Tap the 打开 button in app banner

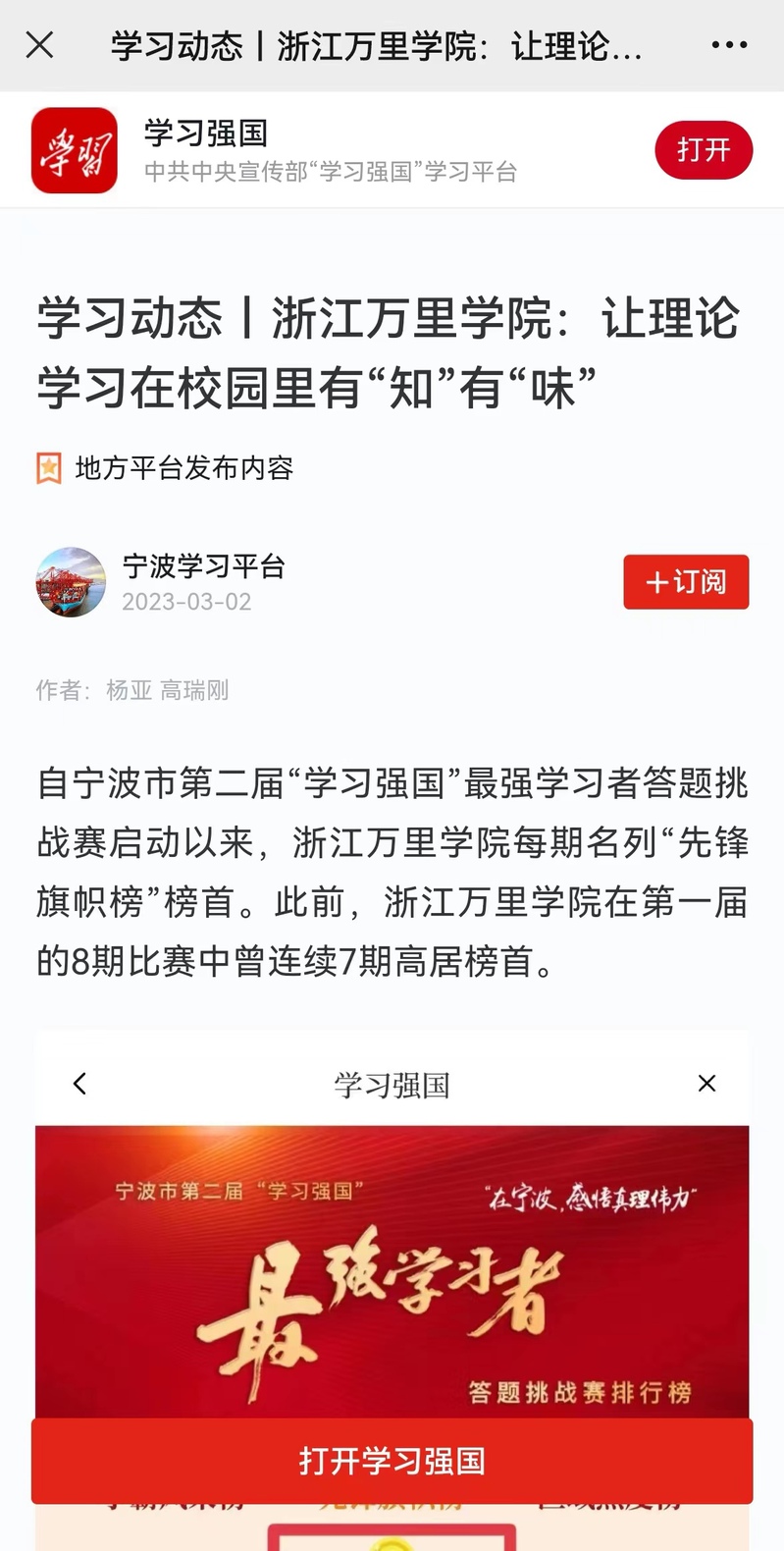pos(703,150)
